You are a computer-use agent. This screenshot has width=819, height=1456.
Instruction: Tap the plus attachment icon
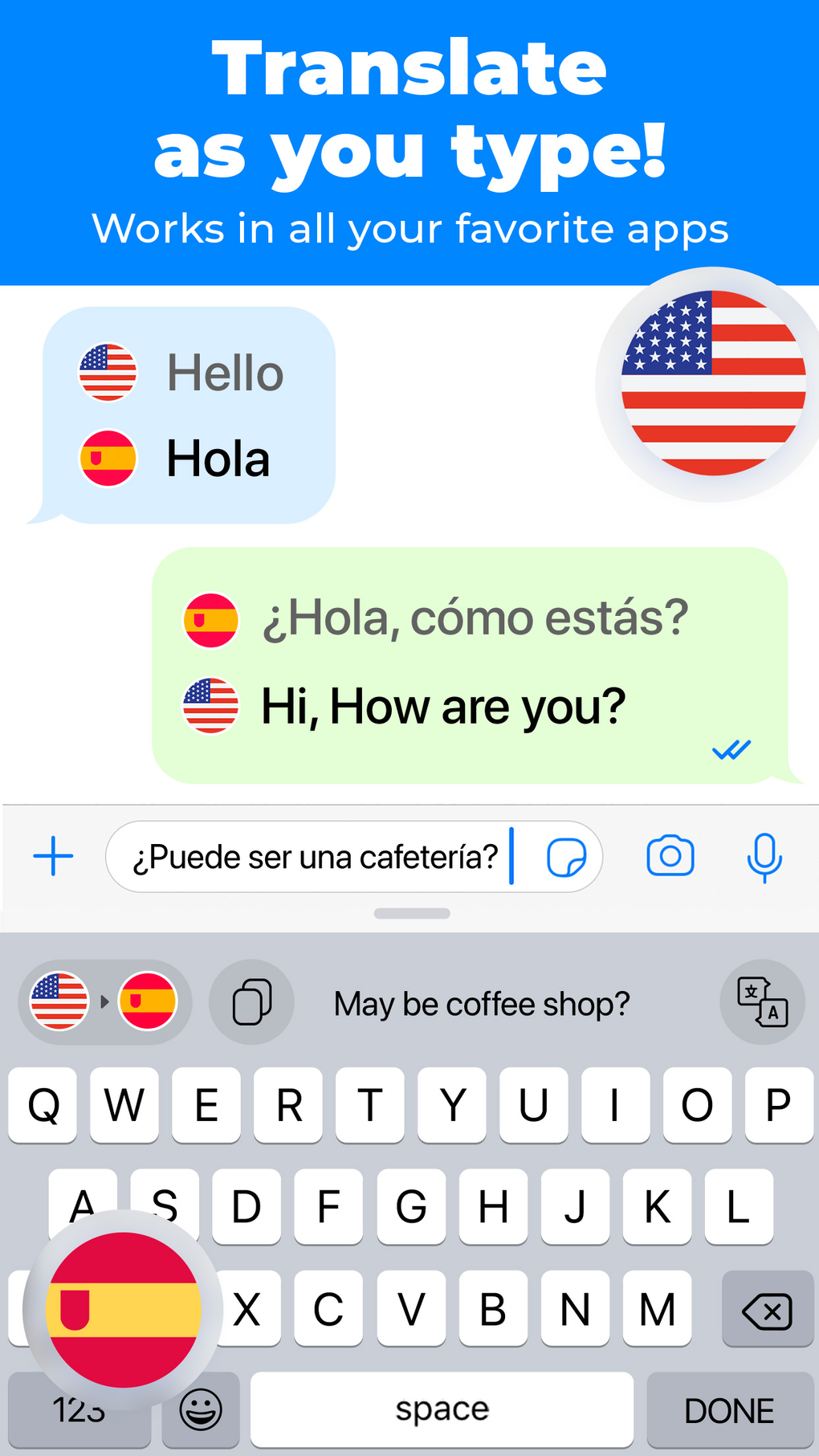[x=51, y=854]
